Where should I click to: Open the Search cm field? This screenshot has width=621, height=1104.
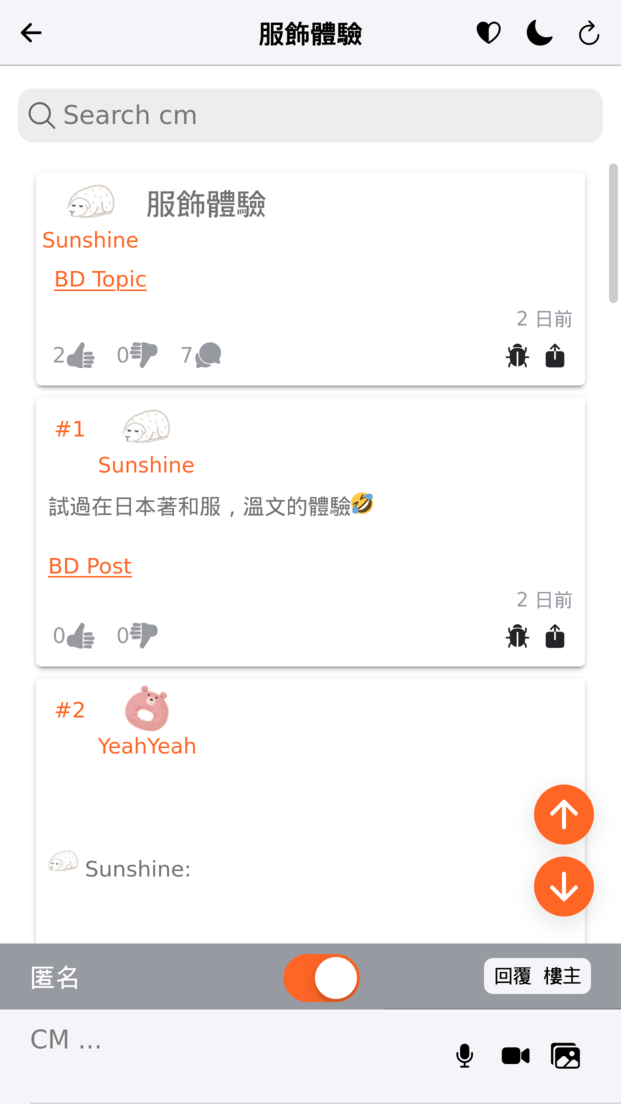[310, 115]
